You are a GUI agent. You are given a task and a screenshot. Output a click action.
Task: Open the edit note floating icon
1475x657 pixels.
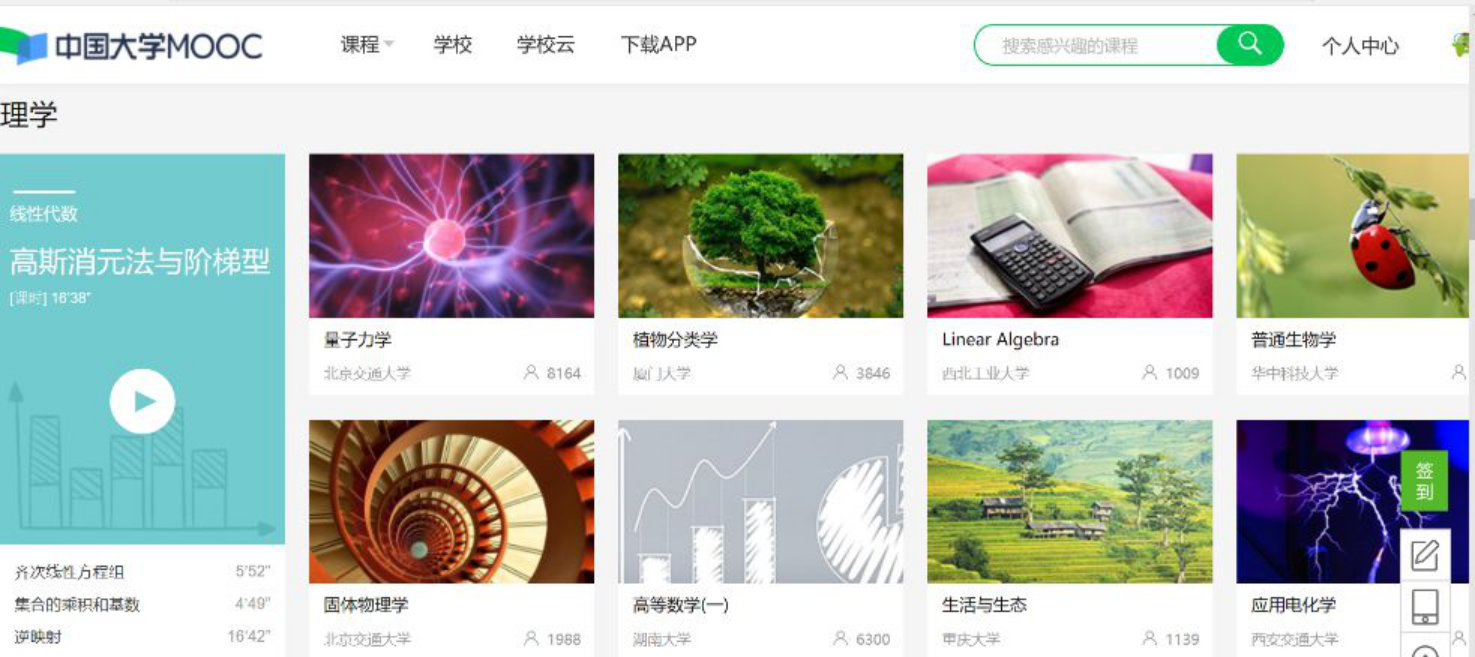(1424, 554)
